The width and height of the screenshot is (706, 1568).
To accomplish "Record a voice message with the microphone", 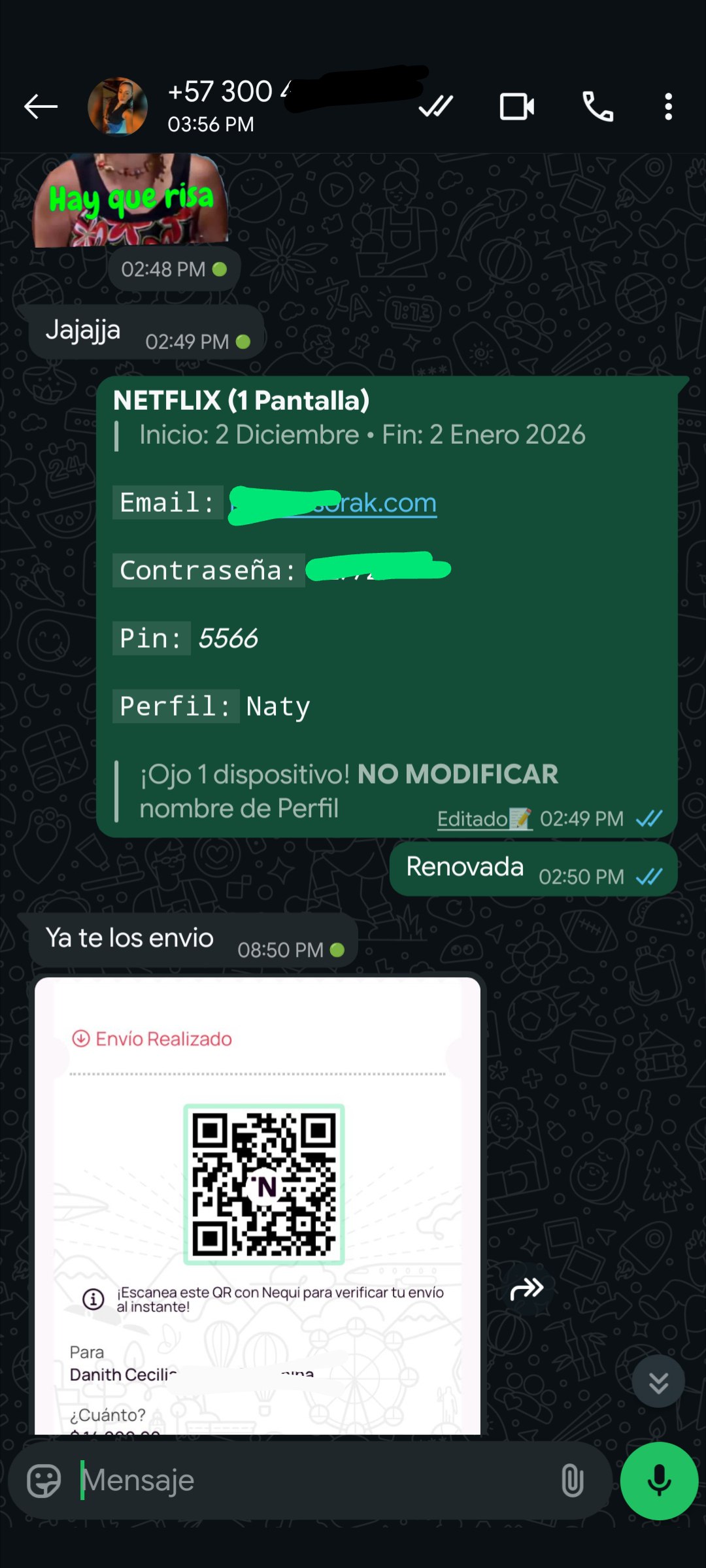I will pos(659,1480).
